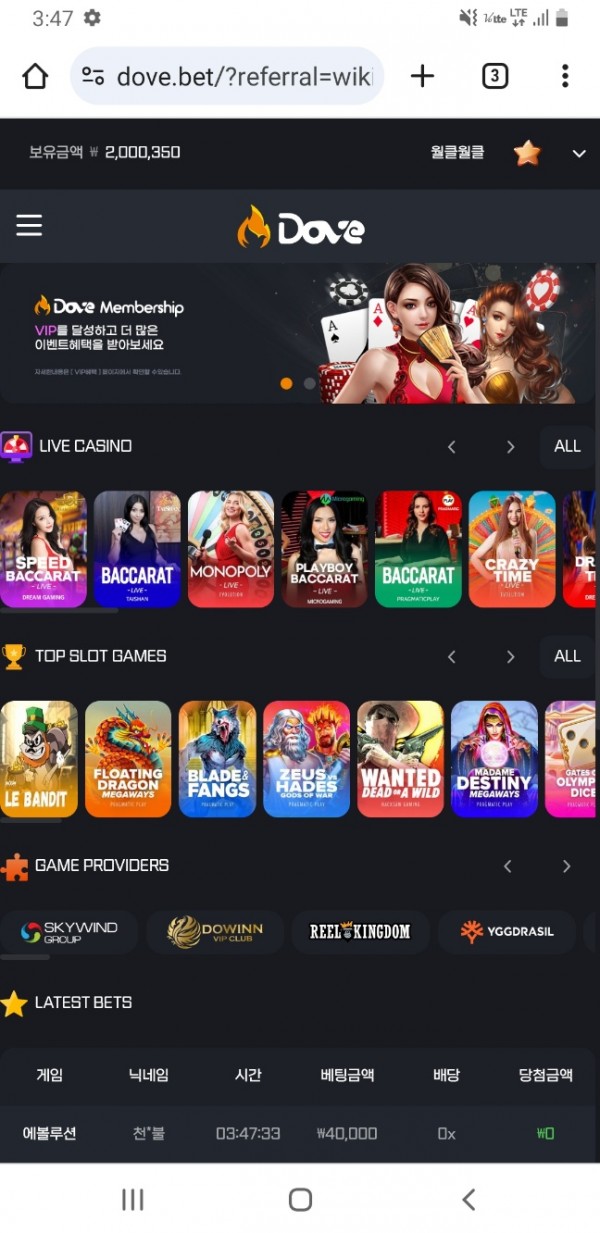Show previous Top Slot Games
This screenshot has width=600, height=1233.
tap(452, 657)
